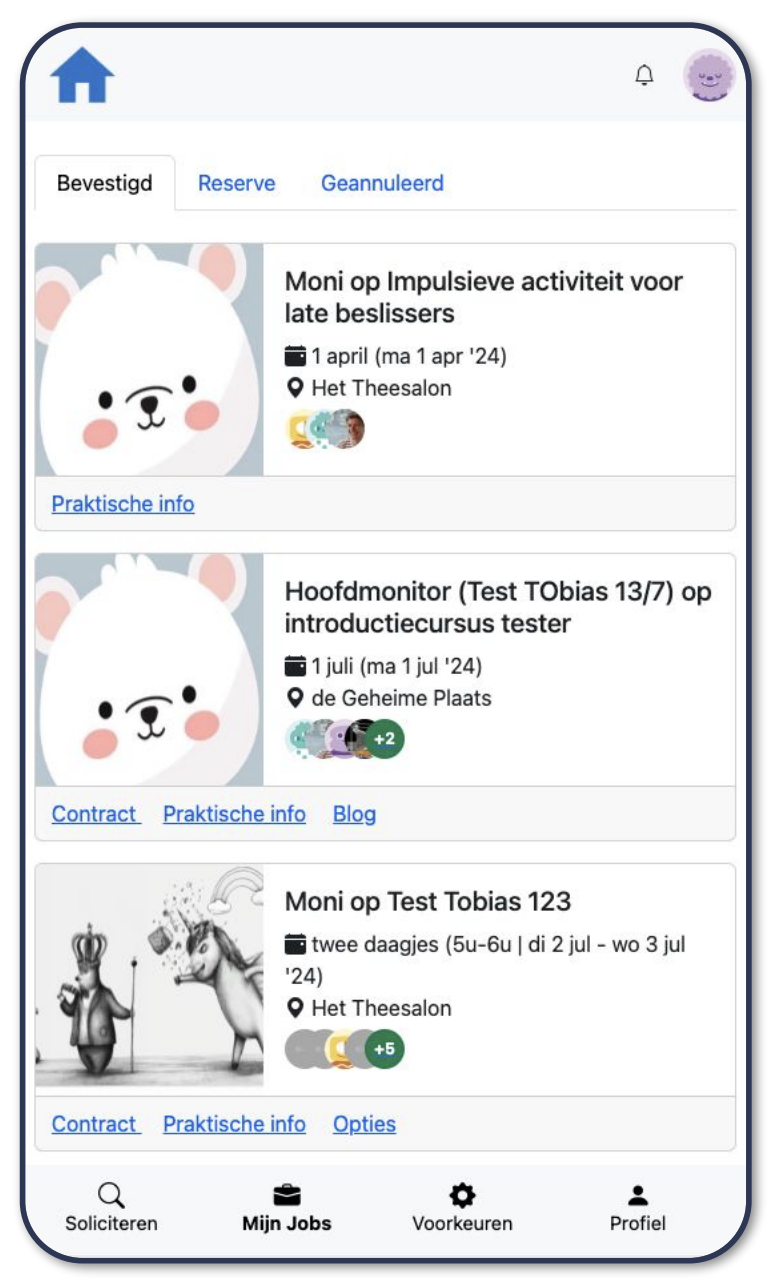Open Contract for Test Tobias 123
The width and height of the screenshot is (776, 1286).
point(95,1124)
